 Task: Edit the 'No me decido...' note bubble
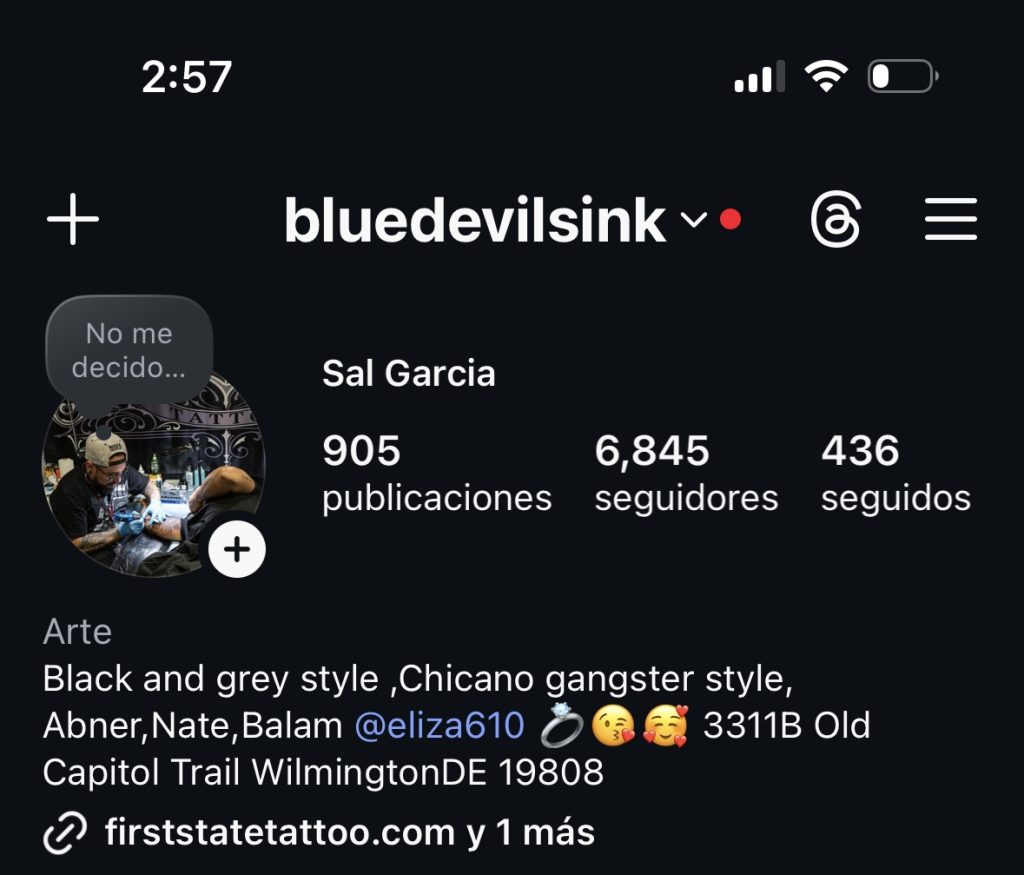click(x=129, y=351)
